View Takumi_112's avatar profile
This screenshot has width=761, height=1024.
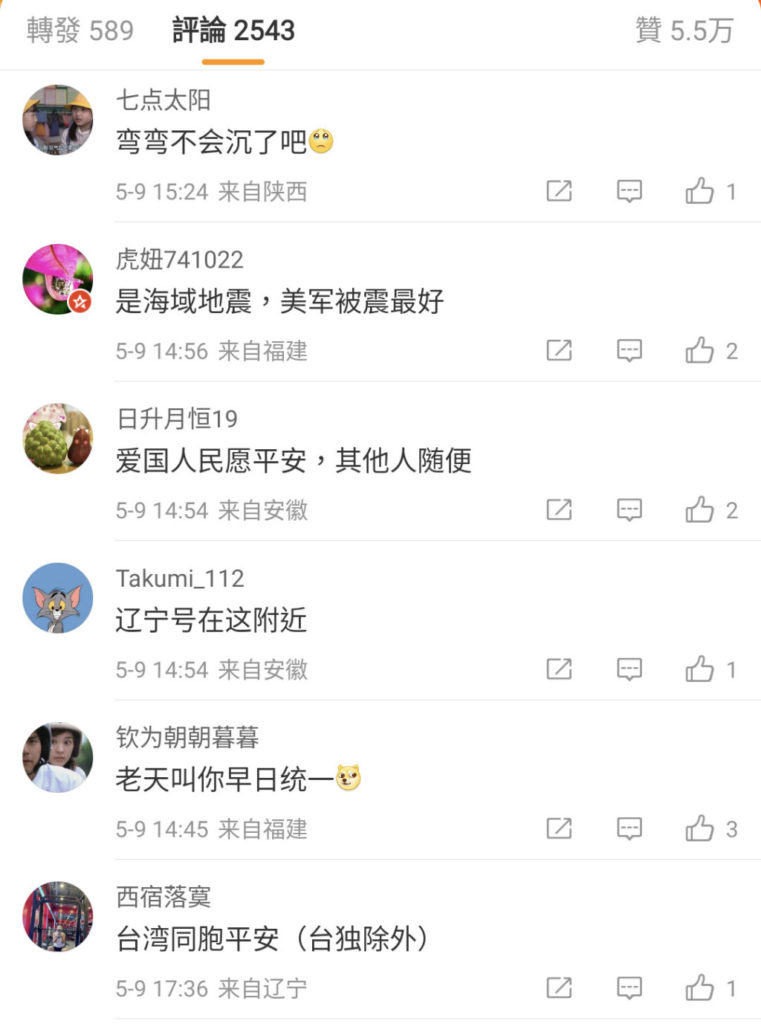pyautogui.click(x=58, y=598)
